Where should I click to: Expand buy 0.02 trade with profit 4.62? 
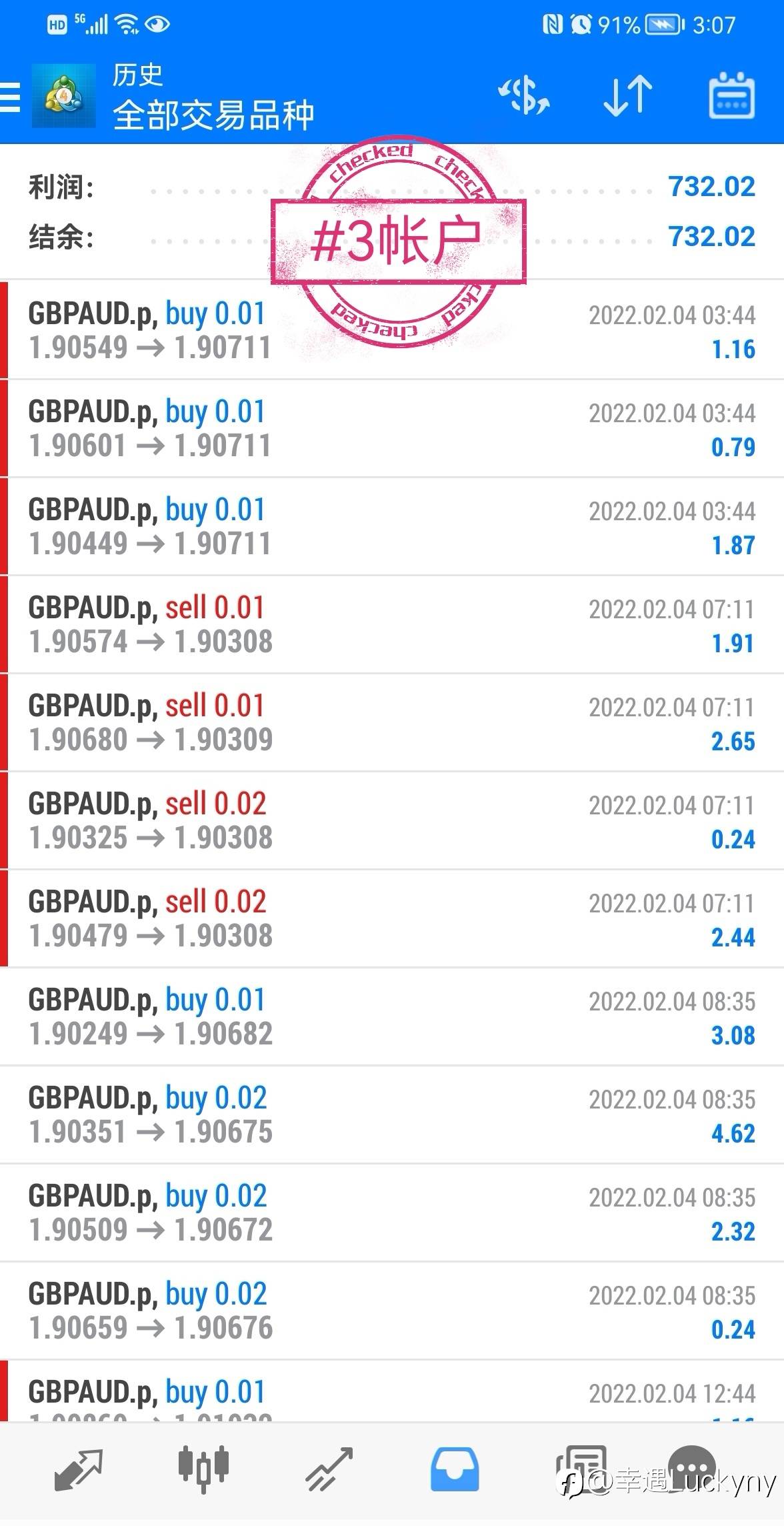tap(392, 1115)
